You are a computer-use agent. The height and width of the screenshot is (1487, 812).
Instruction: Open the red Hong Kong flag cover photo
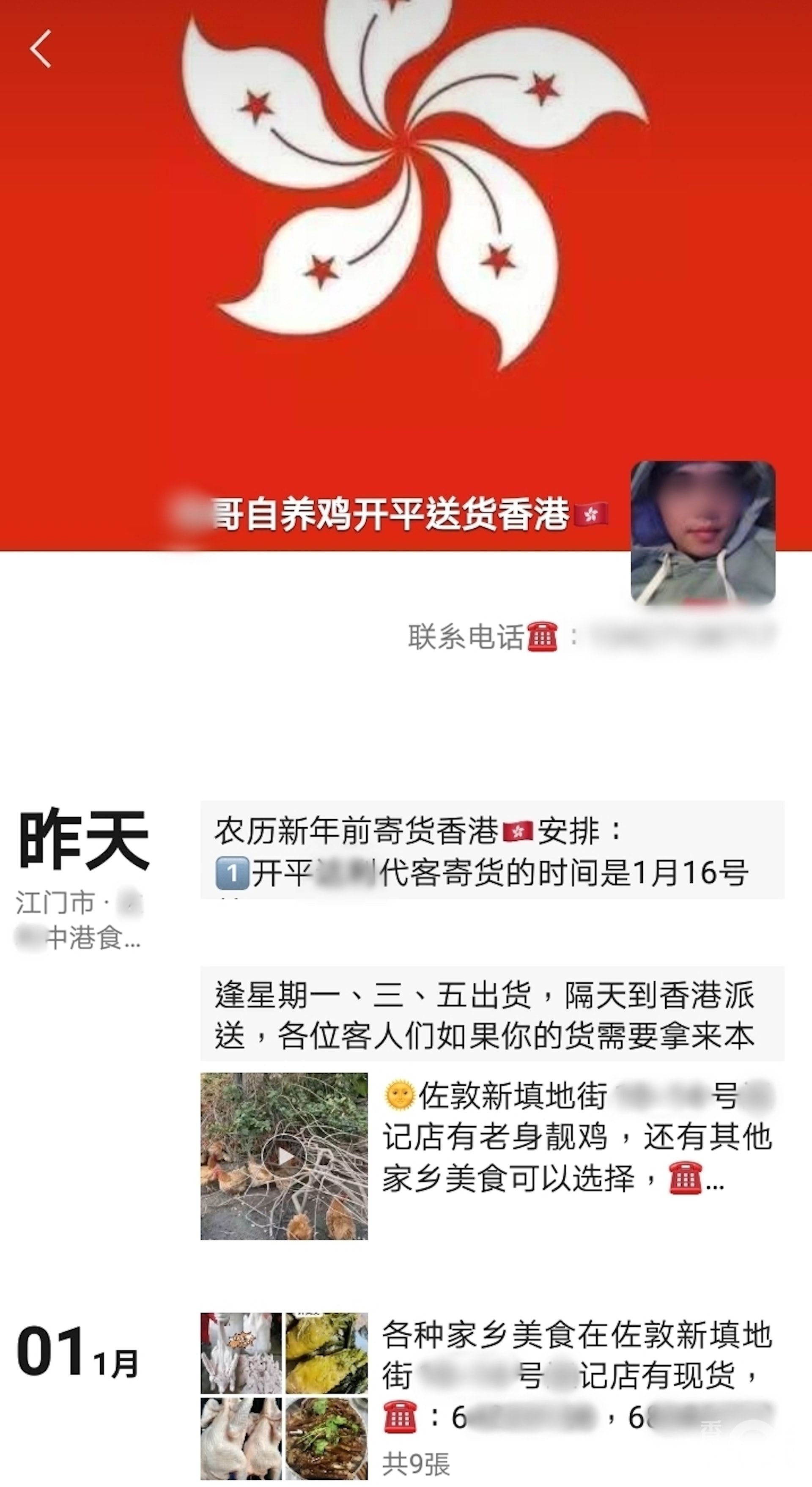point(406,231)
